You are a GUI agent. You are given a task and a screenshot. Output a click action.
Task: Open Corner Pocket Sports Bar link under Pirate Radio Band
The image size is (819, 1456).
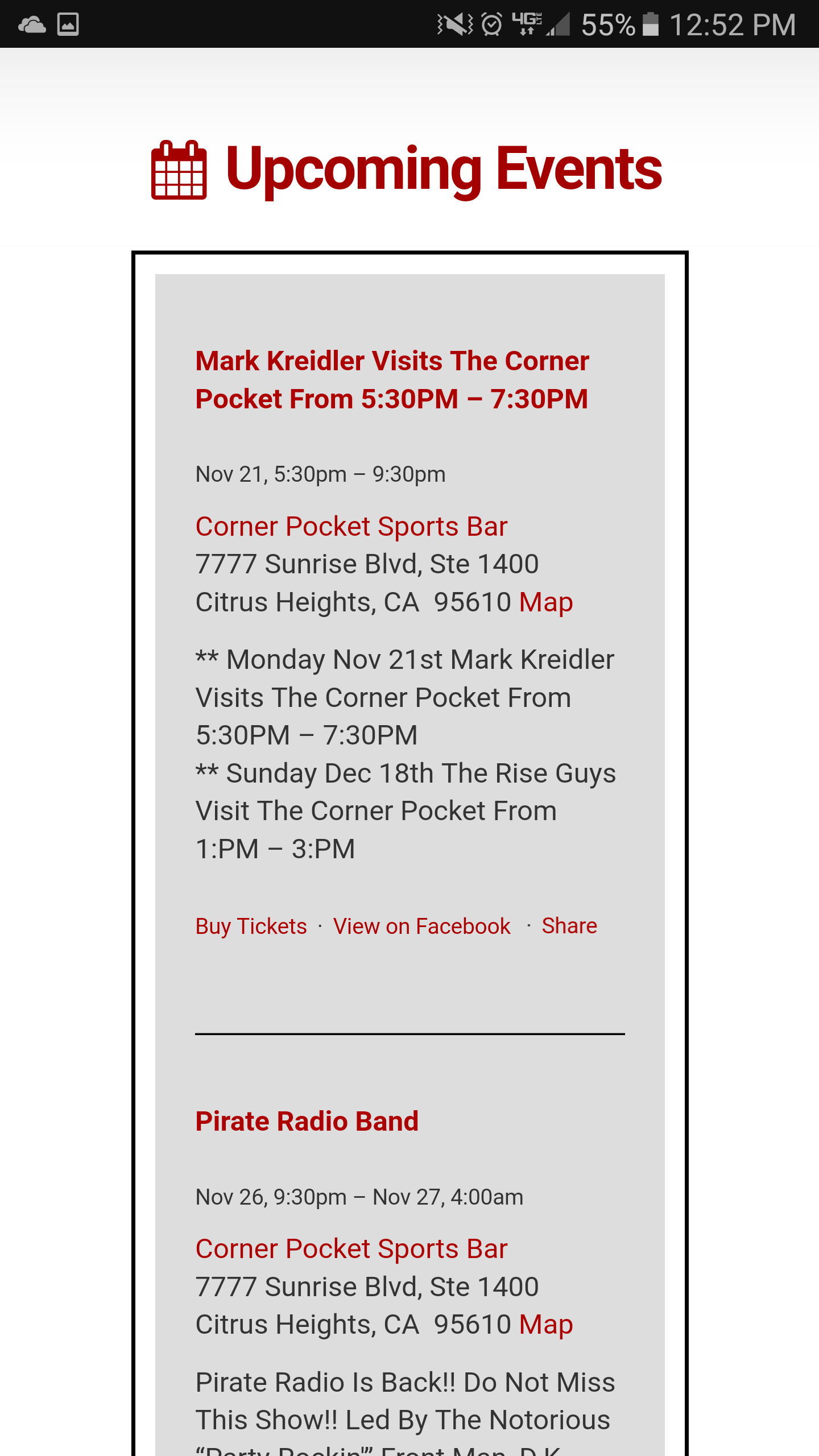(x=351, y=1249)
